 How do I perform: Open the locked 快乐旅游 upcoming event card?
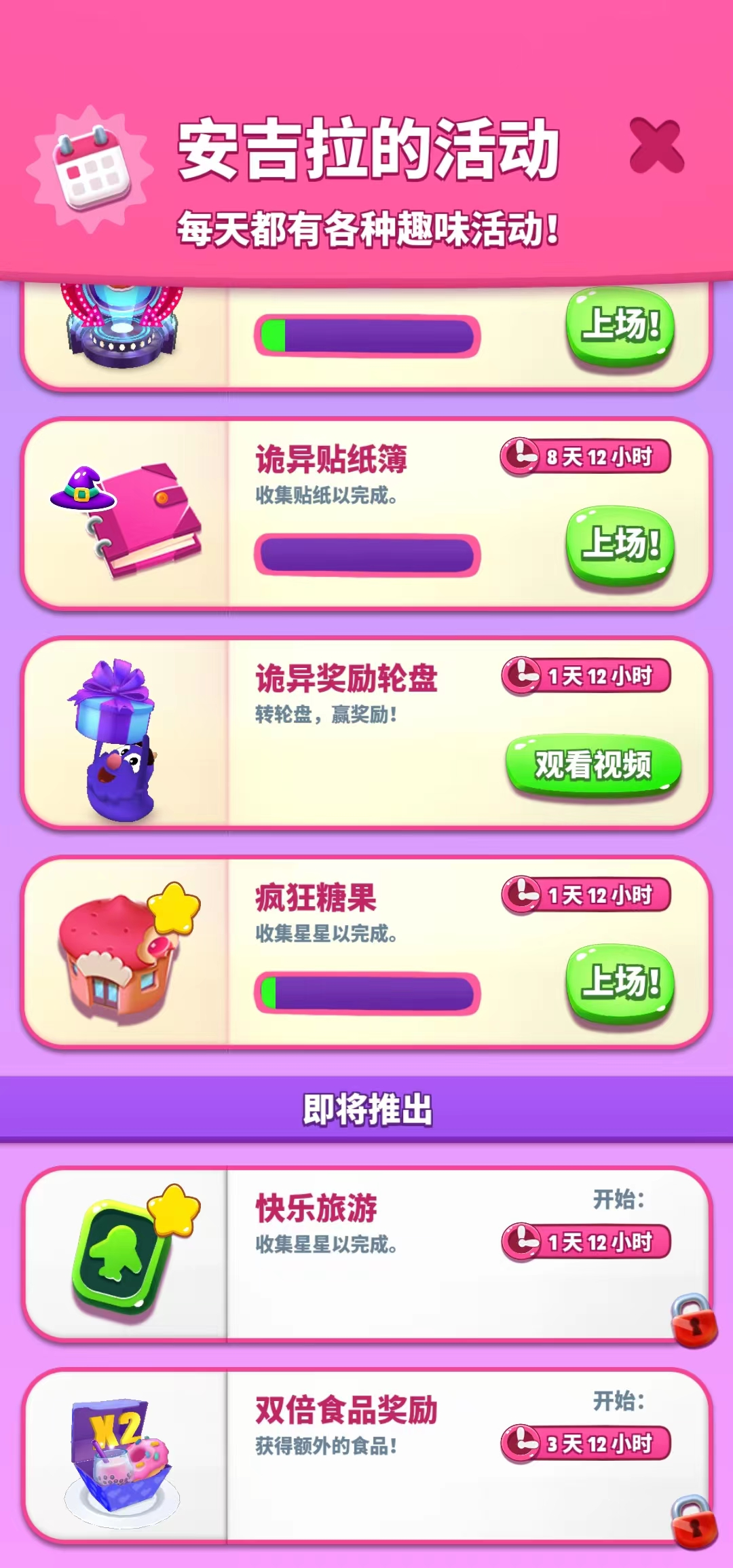pos(367,1254)
